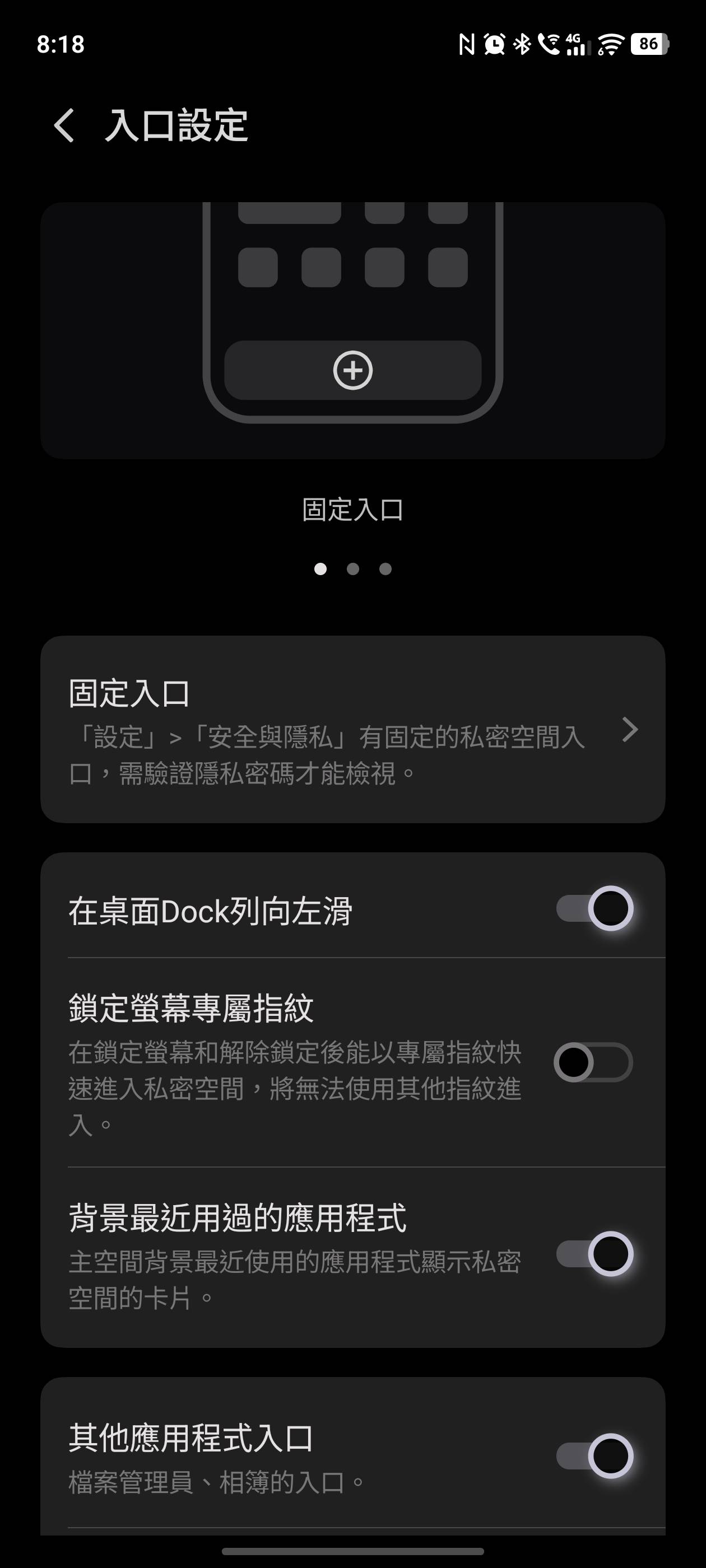Screen dimensions: 706x1568
Task: Turn off 背景最近用過的應用程式
Action: (594, 1253)
